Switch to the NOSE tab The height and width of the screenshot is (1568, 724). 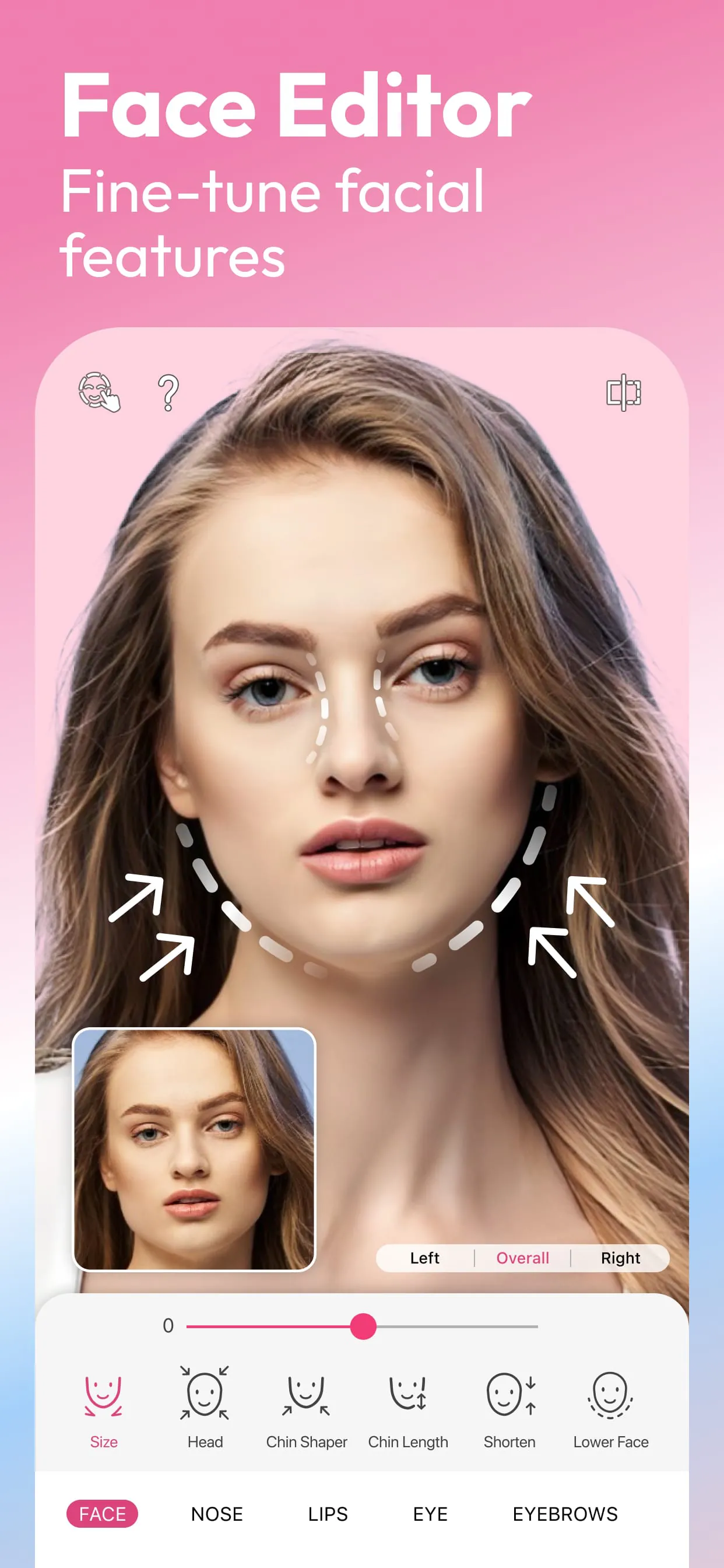point(217,1514)
